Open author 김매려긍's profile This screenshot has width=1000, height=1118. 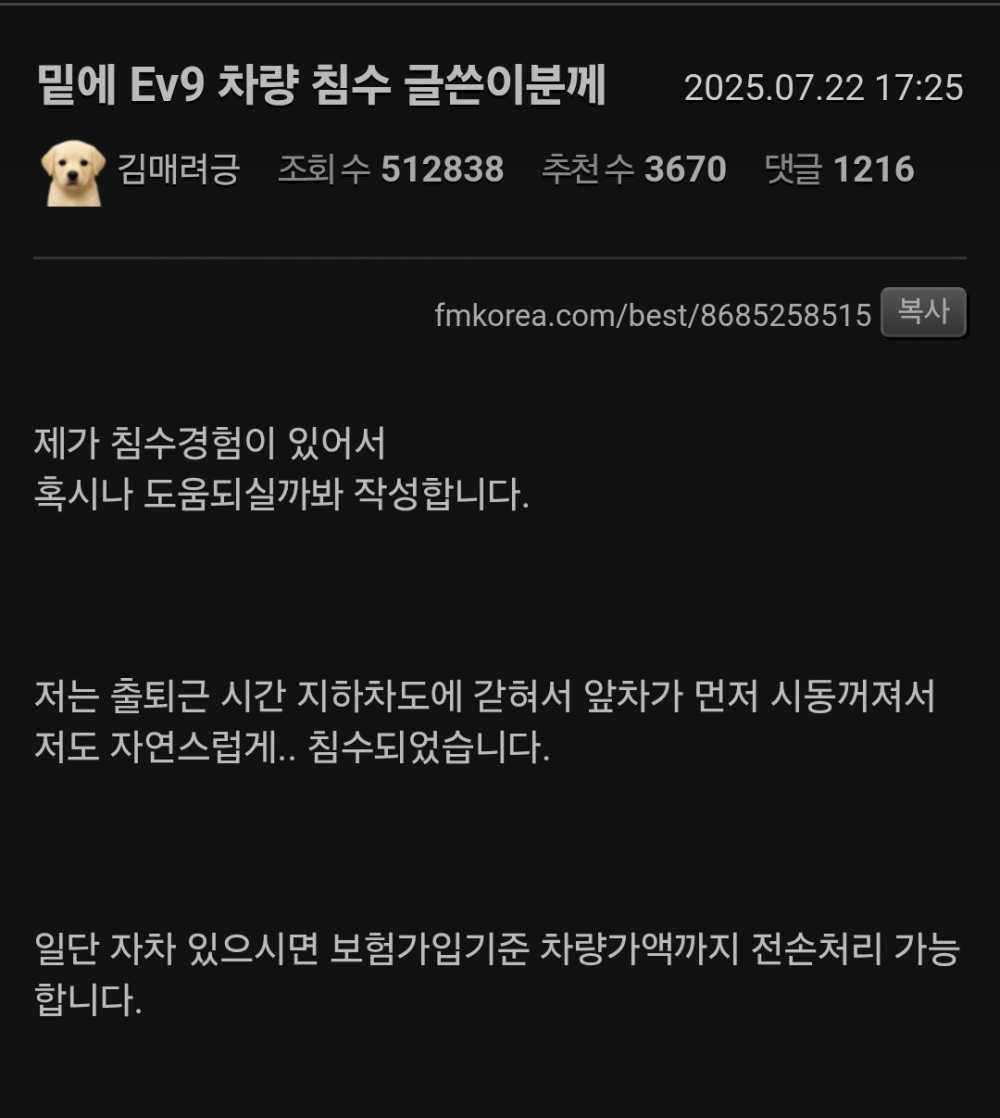pyautogui.click(x=178, y=169)
